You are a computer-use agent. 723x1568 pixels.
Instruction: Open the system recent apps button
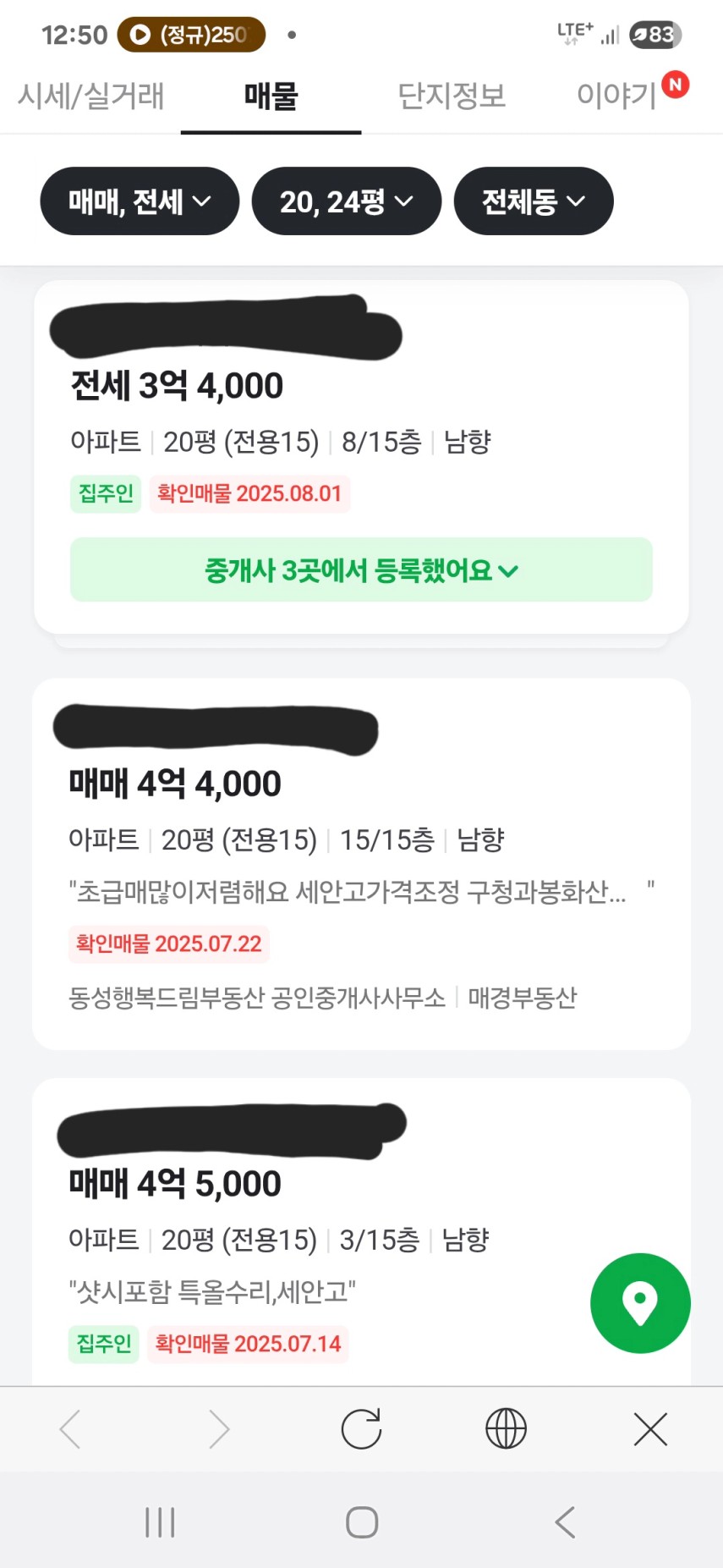point(160,1522)
